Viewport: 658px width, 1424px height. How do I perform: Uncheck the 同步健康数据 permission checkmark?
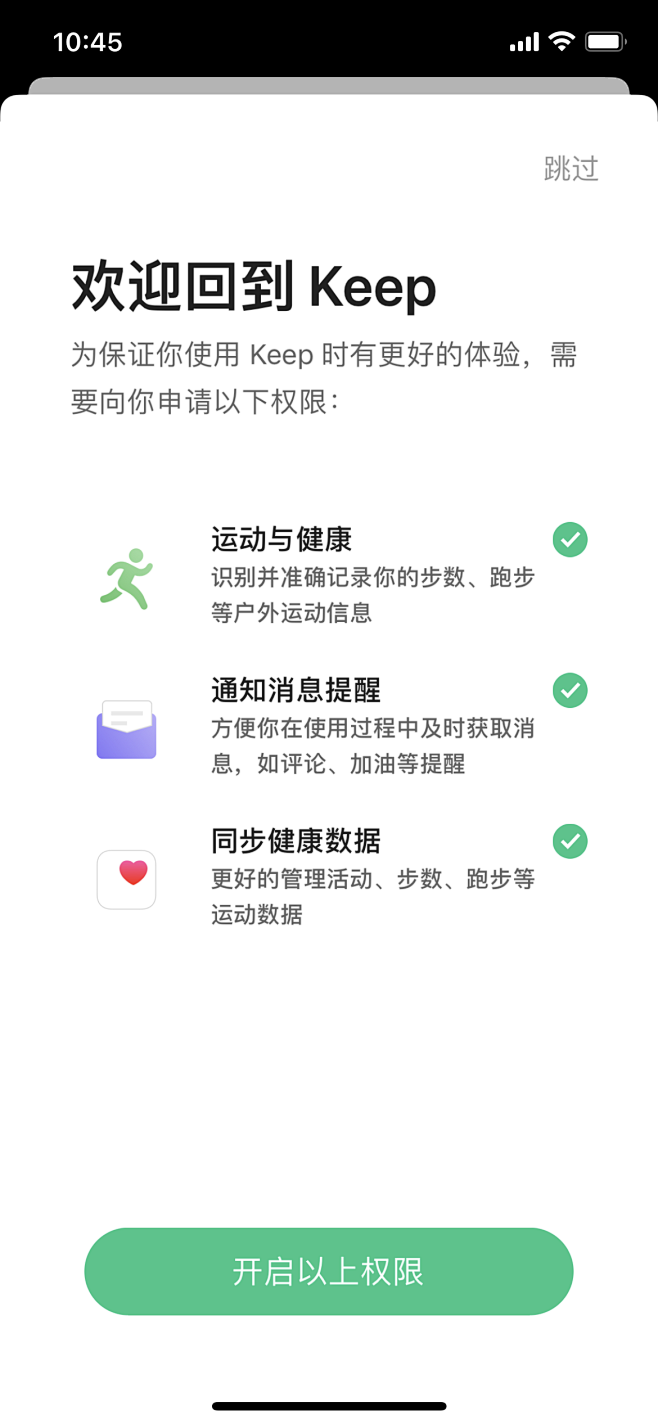(x=570, y=841)
